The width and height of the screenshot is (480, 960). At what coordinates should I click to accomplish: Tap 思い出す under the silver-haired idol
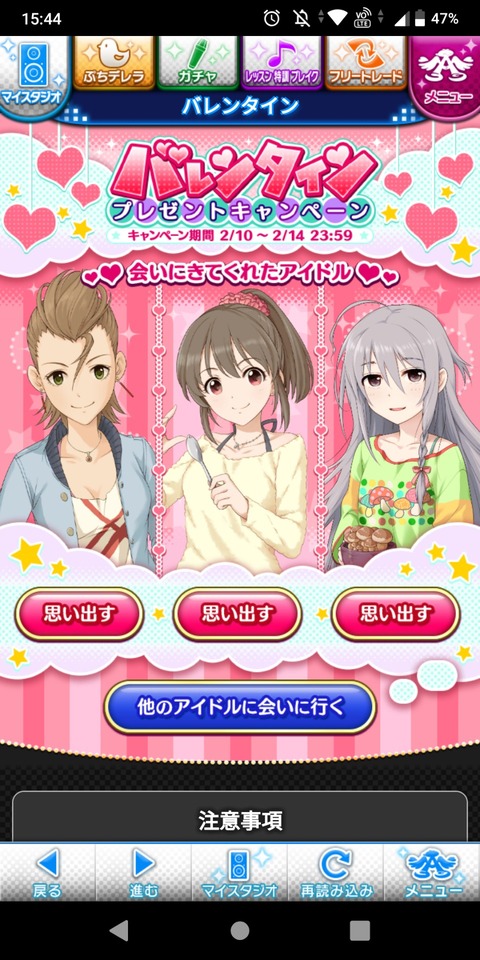(396, 613)
